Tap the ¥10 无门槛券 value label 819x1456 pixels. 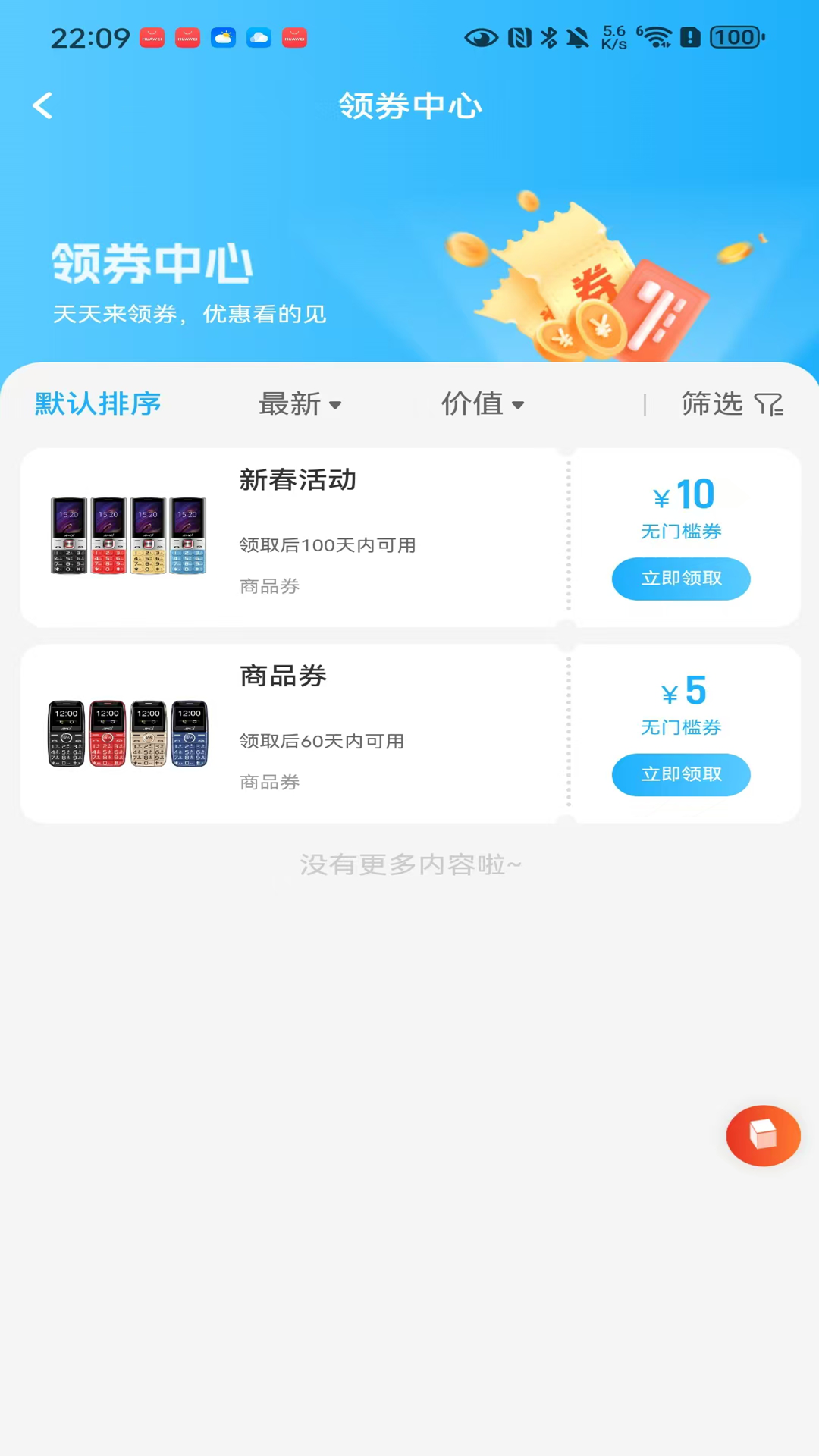[680, 531]
